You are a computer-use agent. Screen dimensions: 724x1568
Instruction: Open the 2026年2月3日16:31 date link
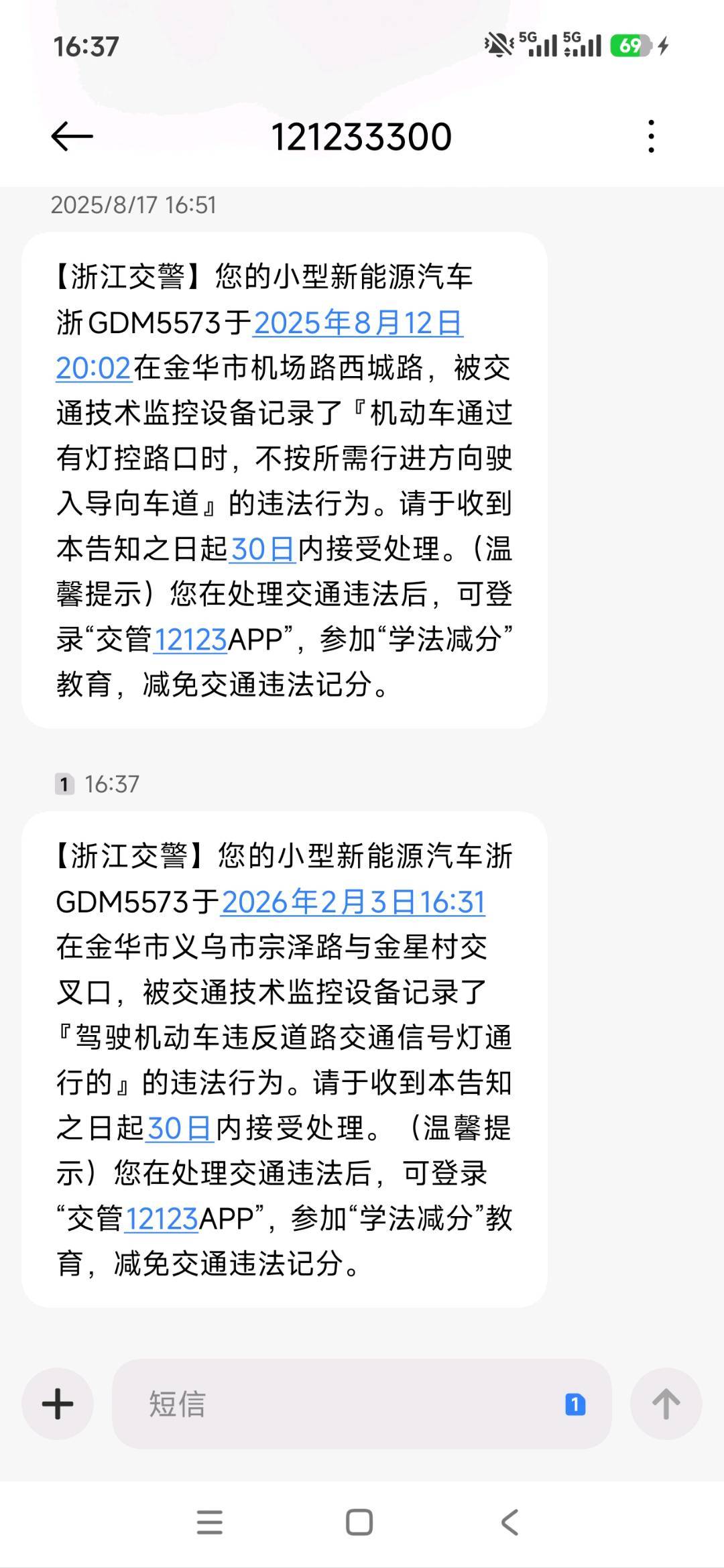(x=353, y=902)
